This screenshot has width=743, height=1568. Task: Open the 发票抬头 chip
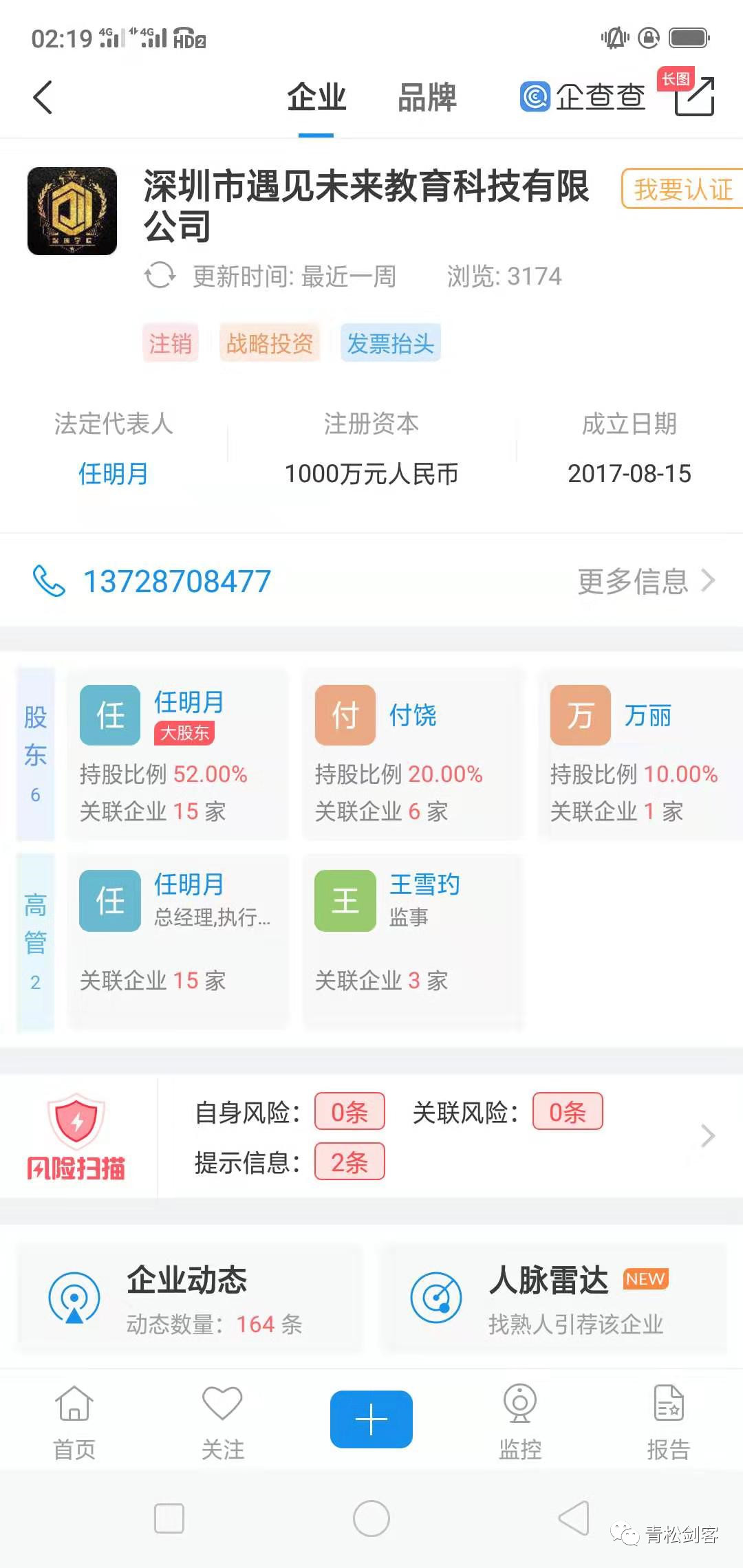(390, 343)
